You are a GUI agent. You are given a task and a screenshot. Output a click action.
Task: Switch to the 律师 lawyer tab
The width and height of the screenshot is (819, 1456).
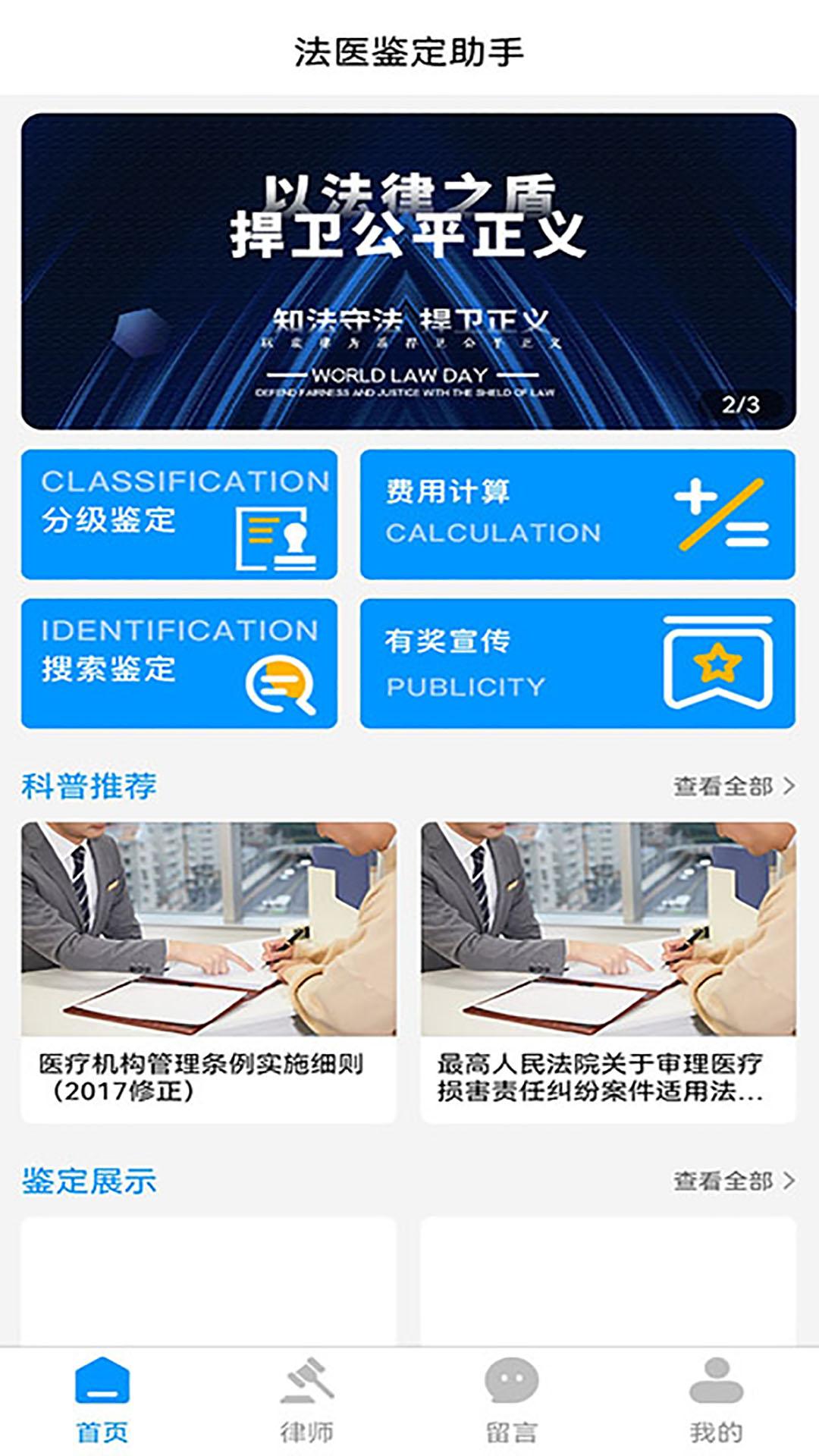click(307, 1410)
